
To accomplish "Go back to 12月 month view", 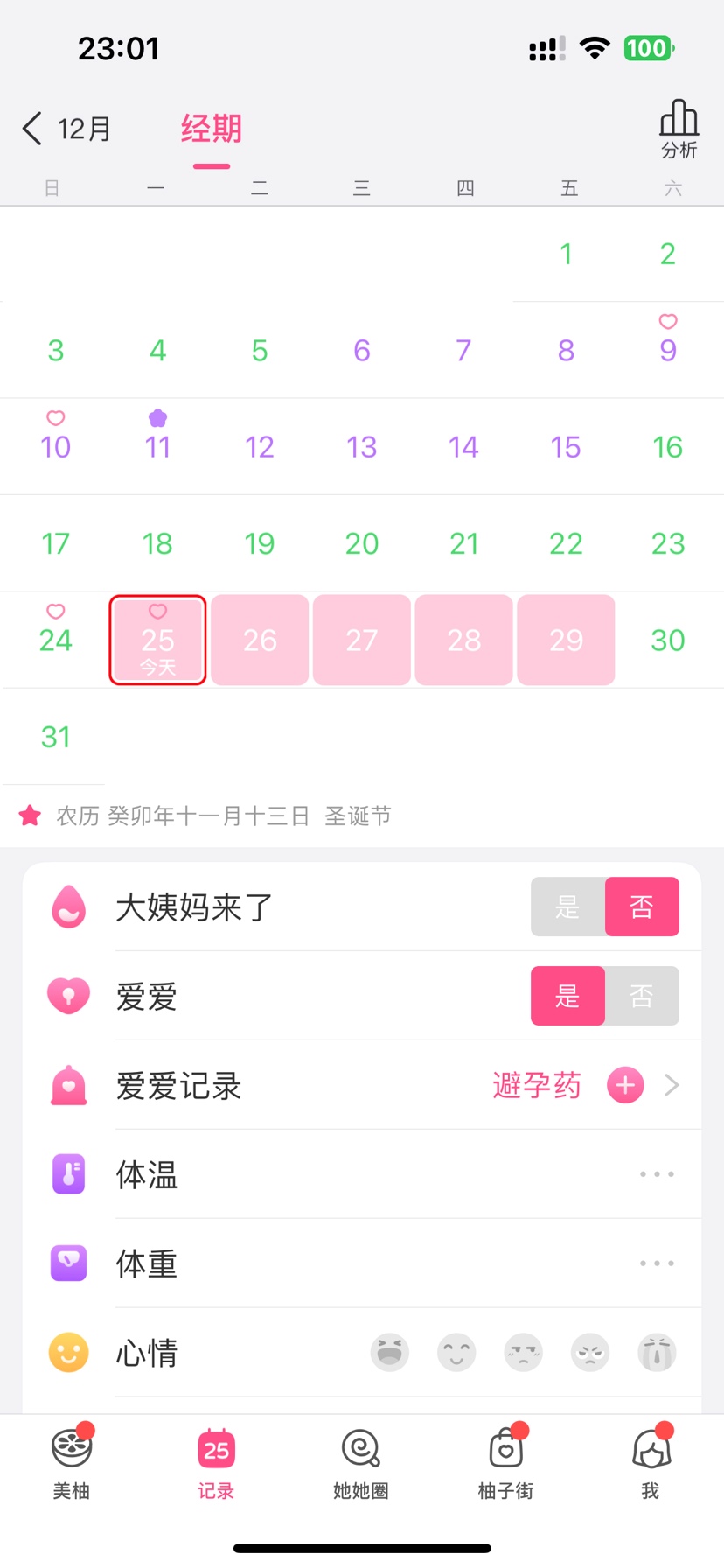I will (66, 129).
